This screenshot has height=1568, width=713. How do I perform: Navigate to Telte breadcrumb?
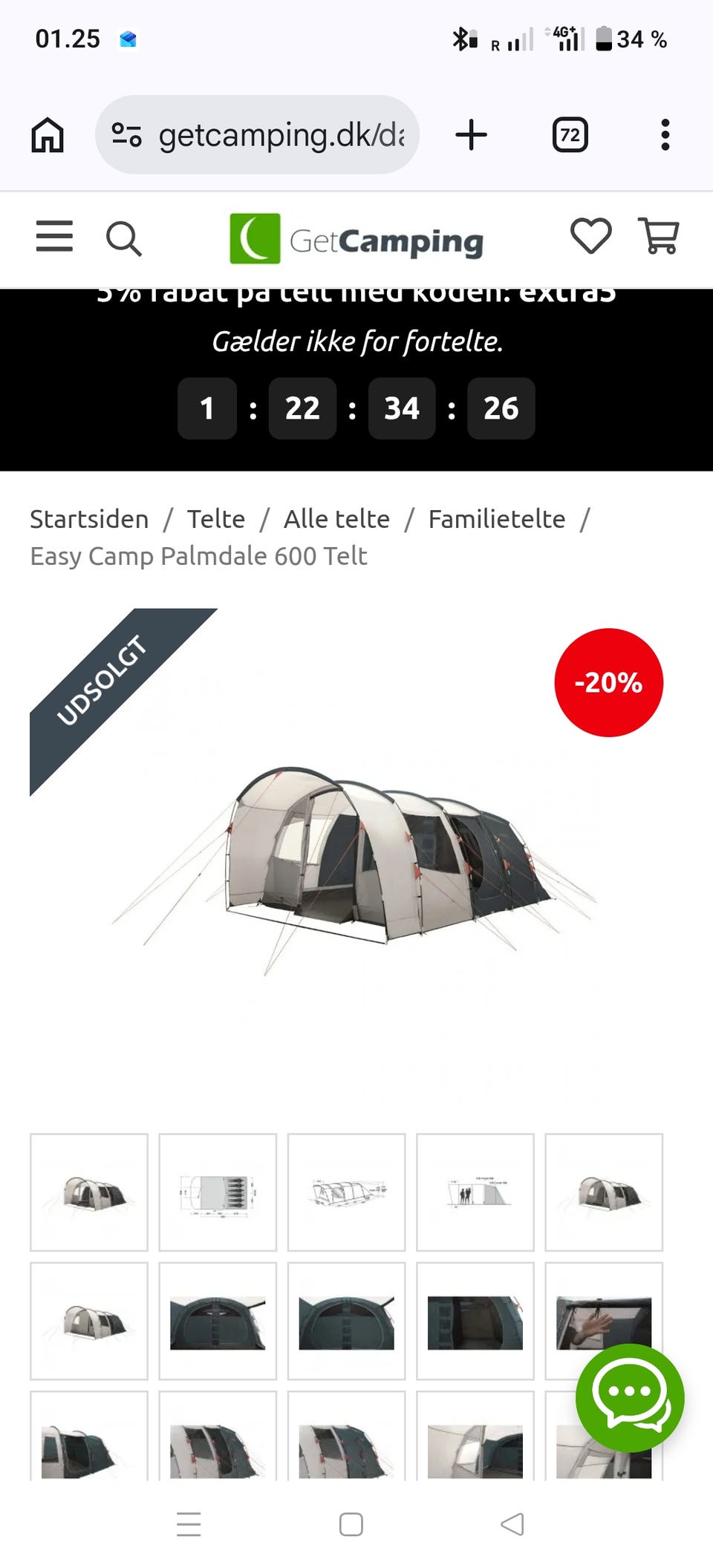[215, 518]
